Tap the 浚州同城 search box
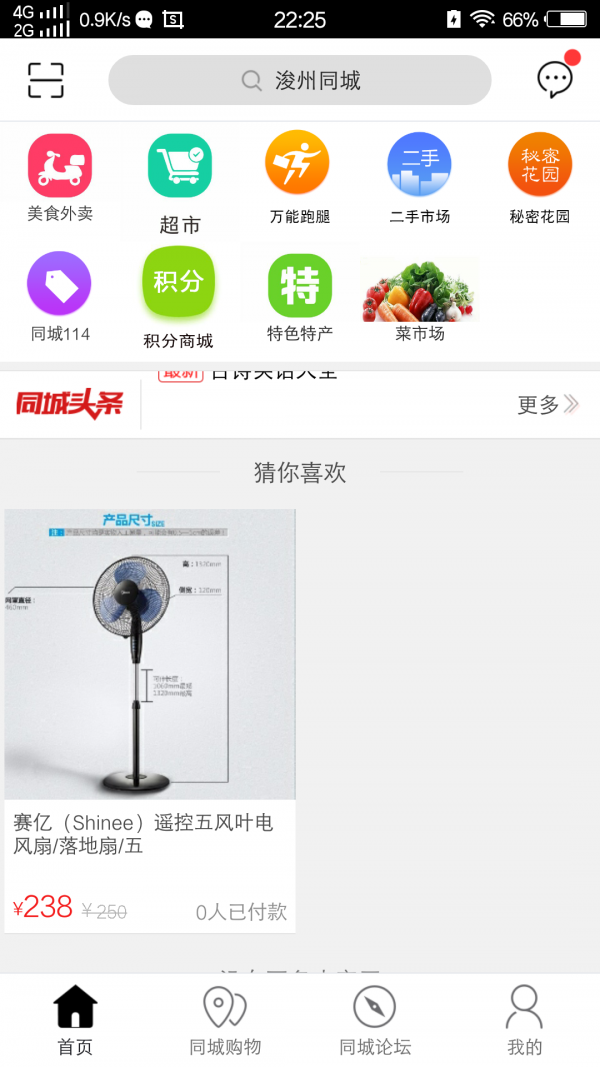Image resolution: width=600 pixels, height=1067 pixels. tap(300, 80)
